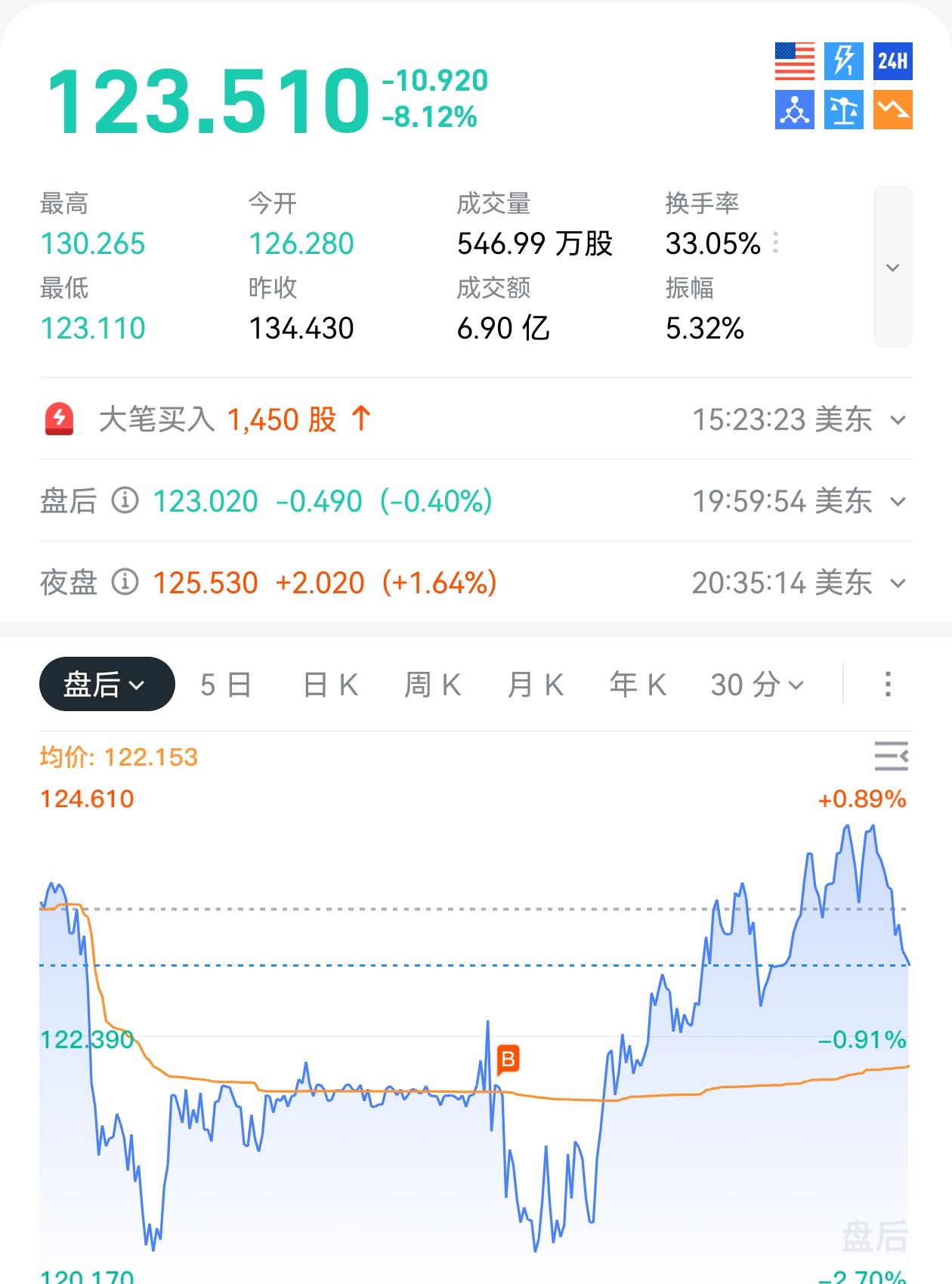Open the 换手率 more-info dots
Image resolution: width=952 pixels, height=1284 pixels.
(776, 243)
